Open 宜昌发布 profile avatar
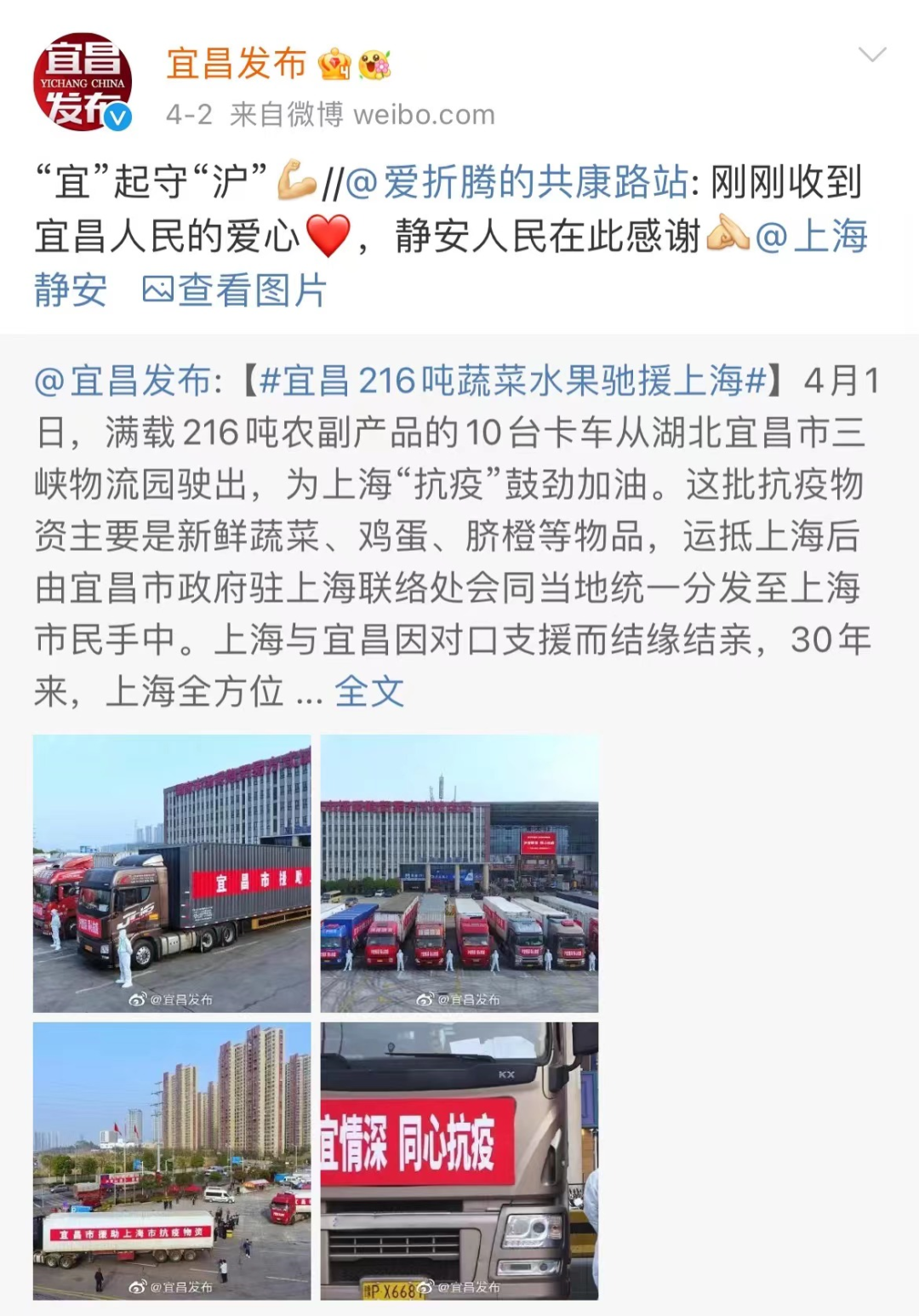The image size is (919, 1316). pos(83,83)
